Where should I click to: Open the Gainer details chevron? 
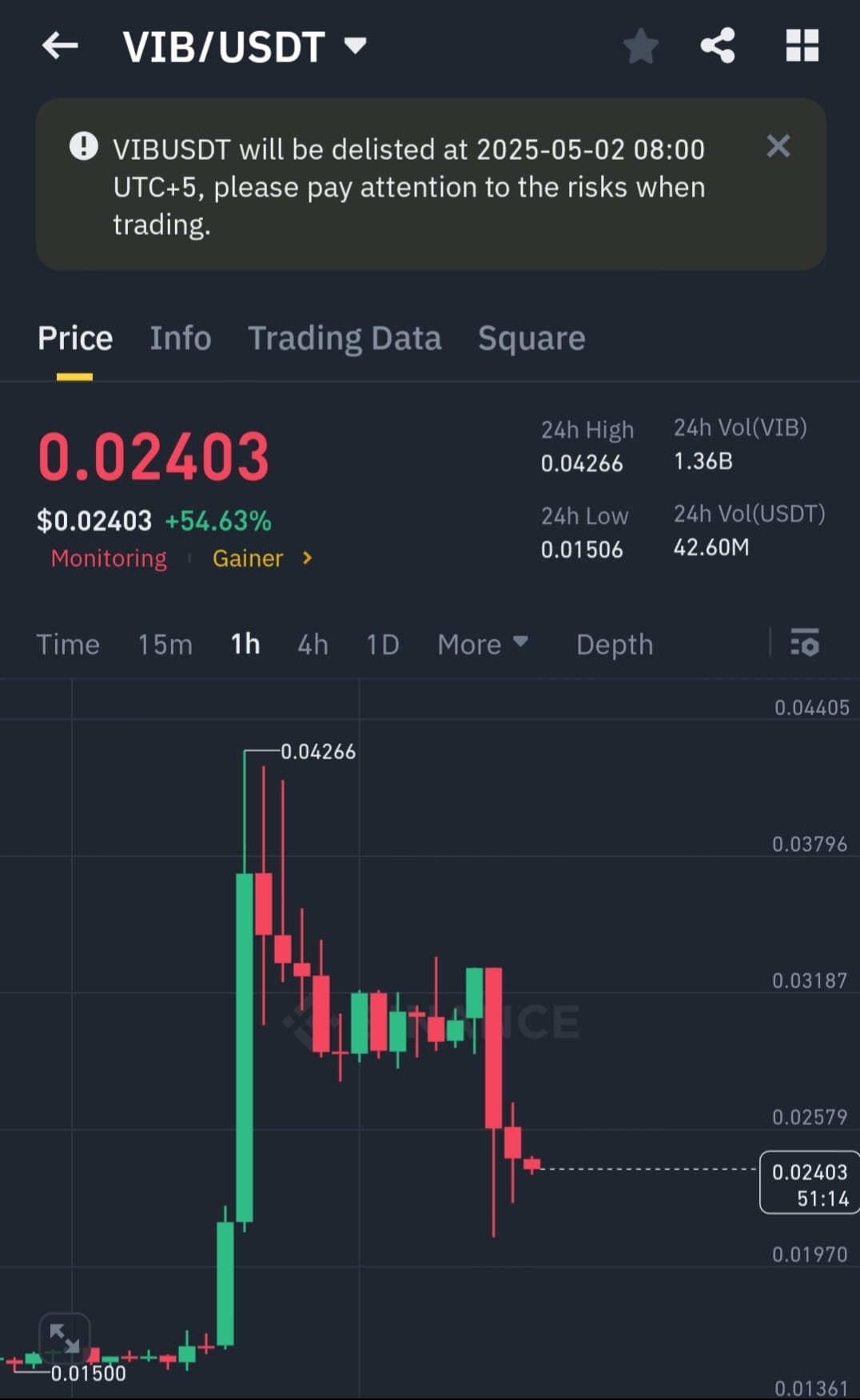tap(306, 559)
